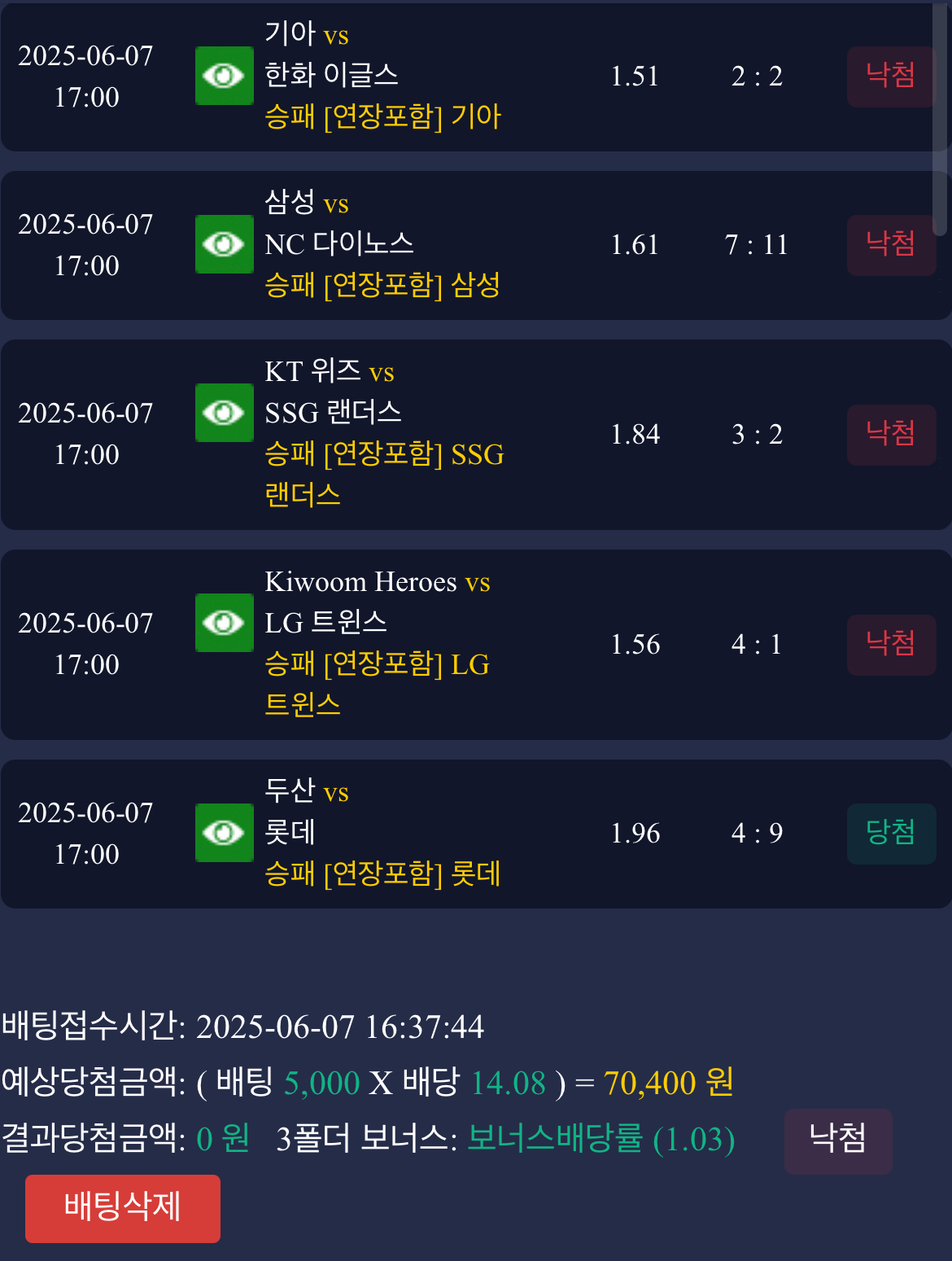952x1261 pixels.
Task: Tap the eye icon for 두산 vs 롯데
Action: point(224,833)
